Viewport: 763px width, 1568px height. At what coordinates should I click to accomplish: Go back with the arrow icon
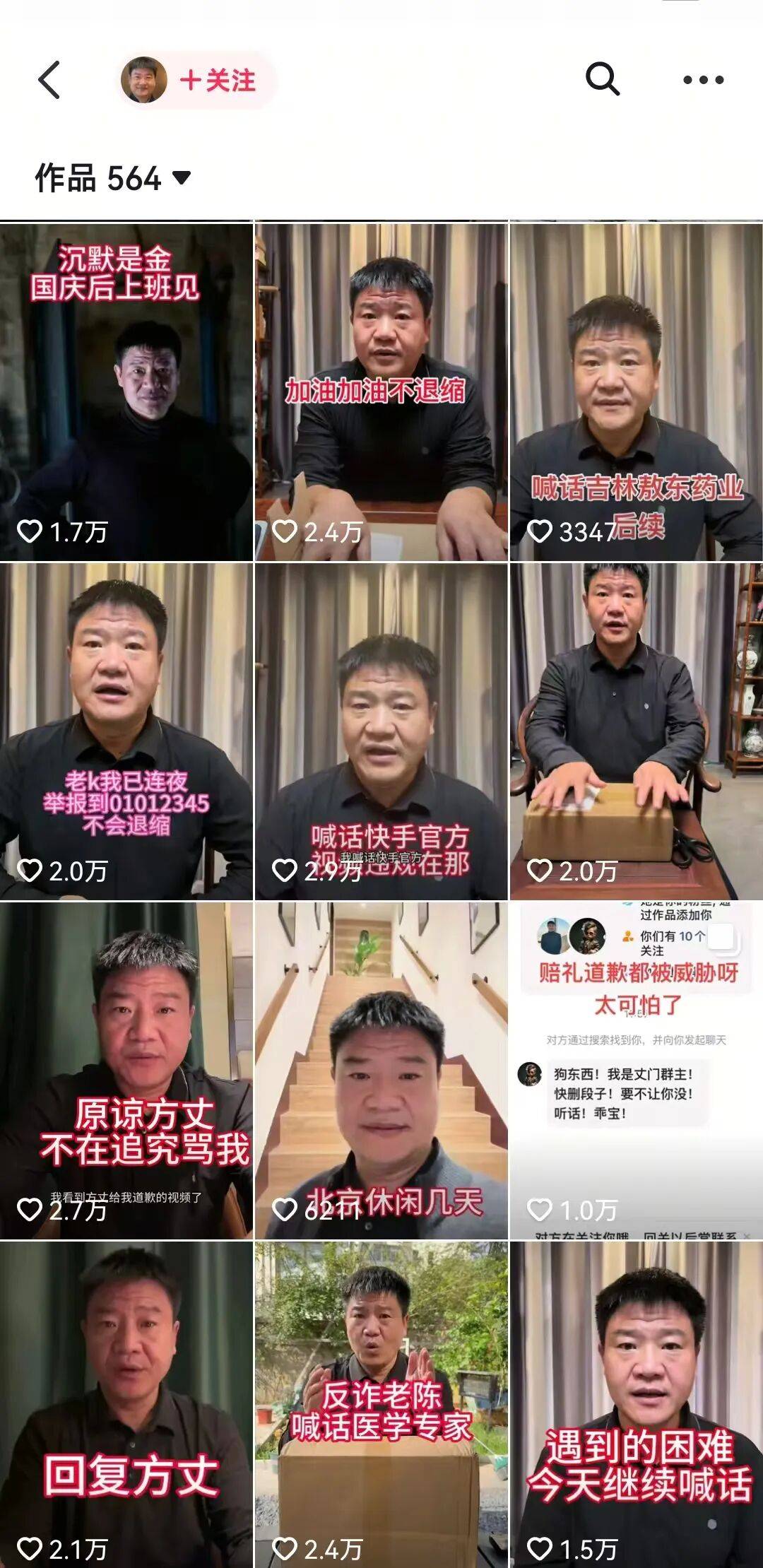coord(49,80)
